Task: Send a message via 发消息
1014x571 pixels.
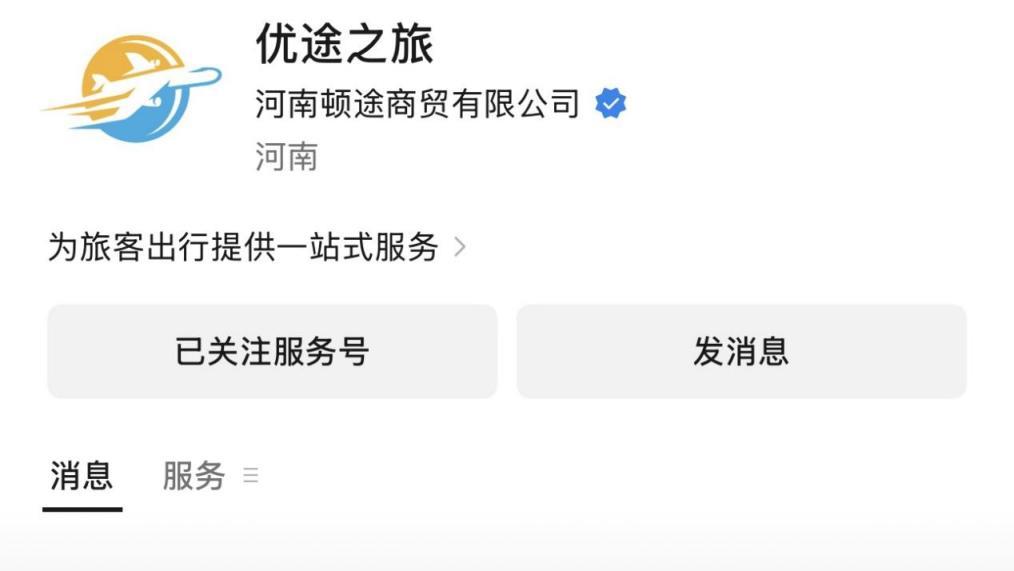Action: [741, 352]
